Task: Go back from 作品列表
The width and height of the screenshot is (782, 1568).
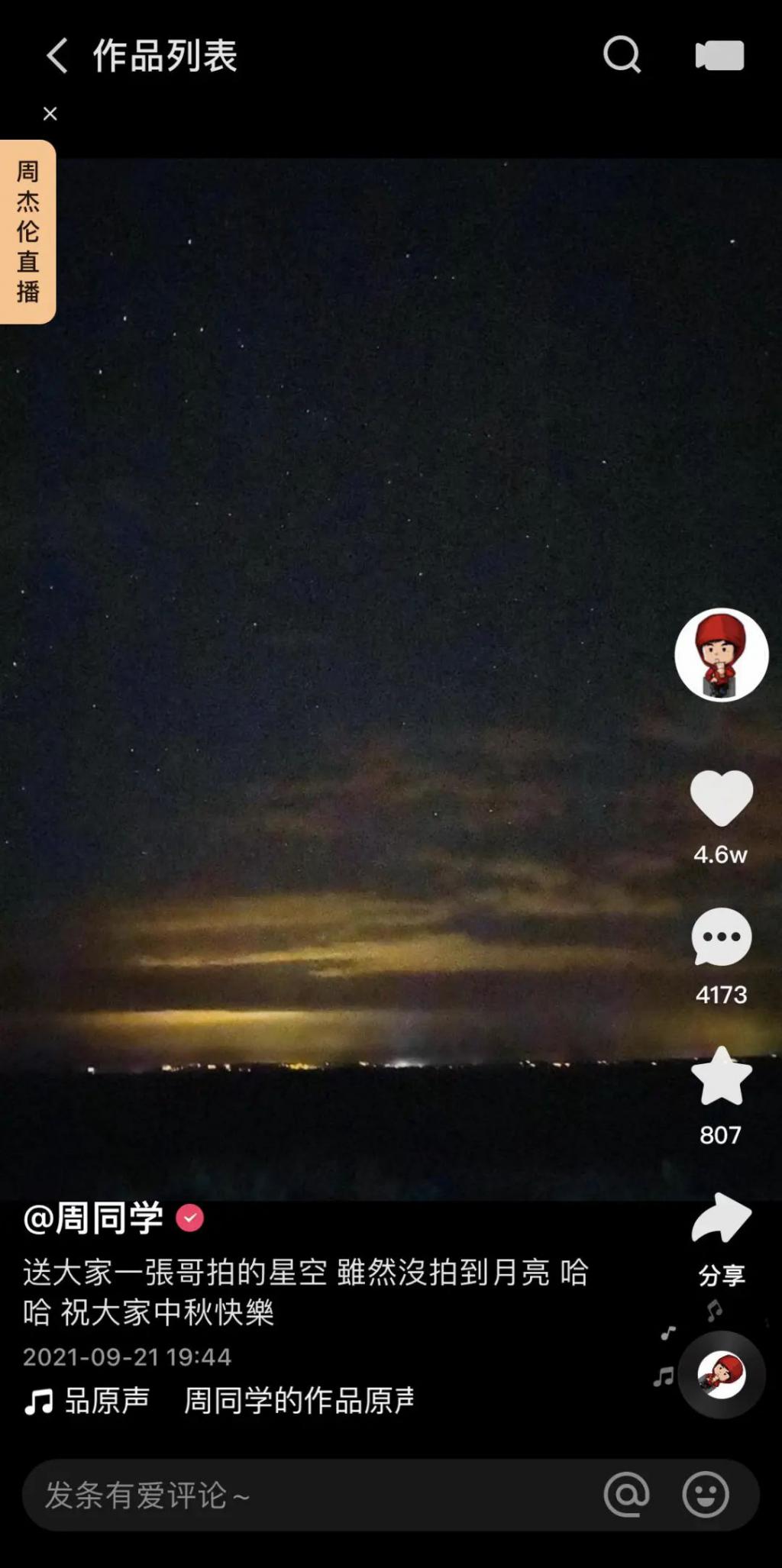Action: click(x=57, y=56)
